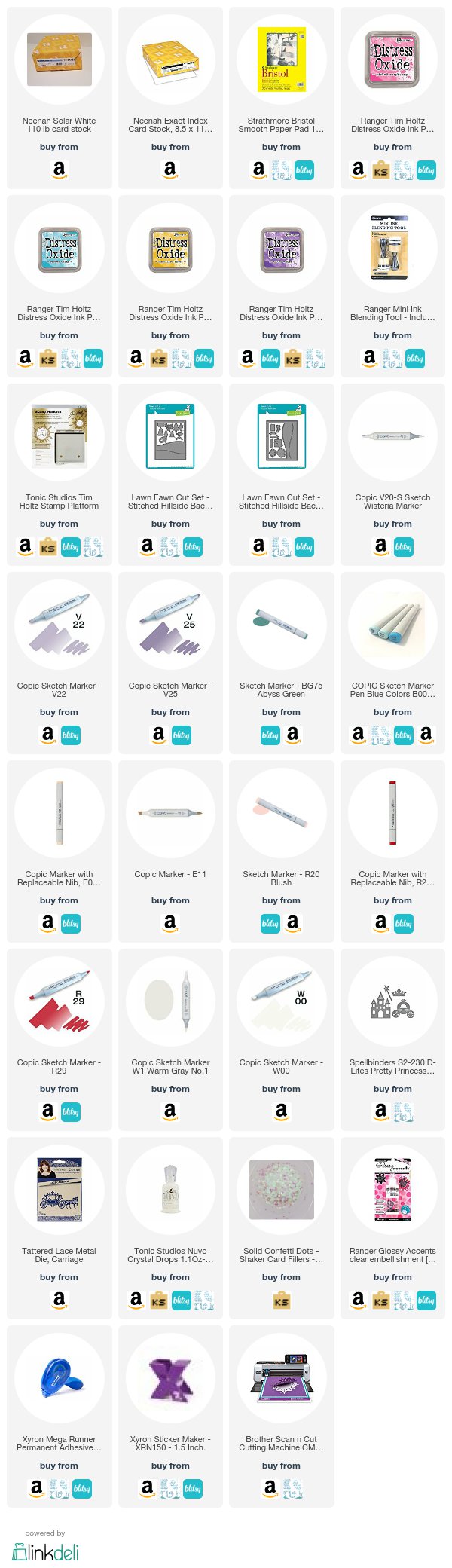Buy Copic Sketch Marker R29 at Blitsy
This screenshot has height=1568, width=452.
coord(71,1112)
